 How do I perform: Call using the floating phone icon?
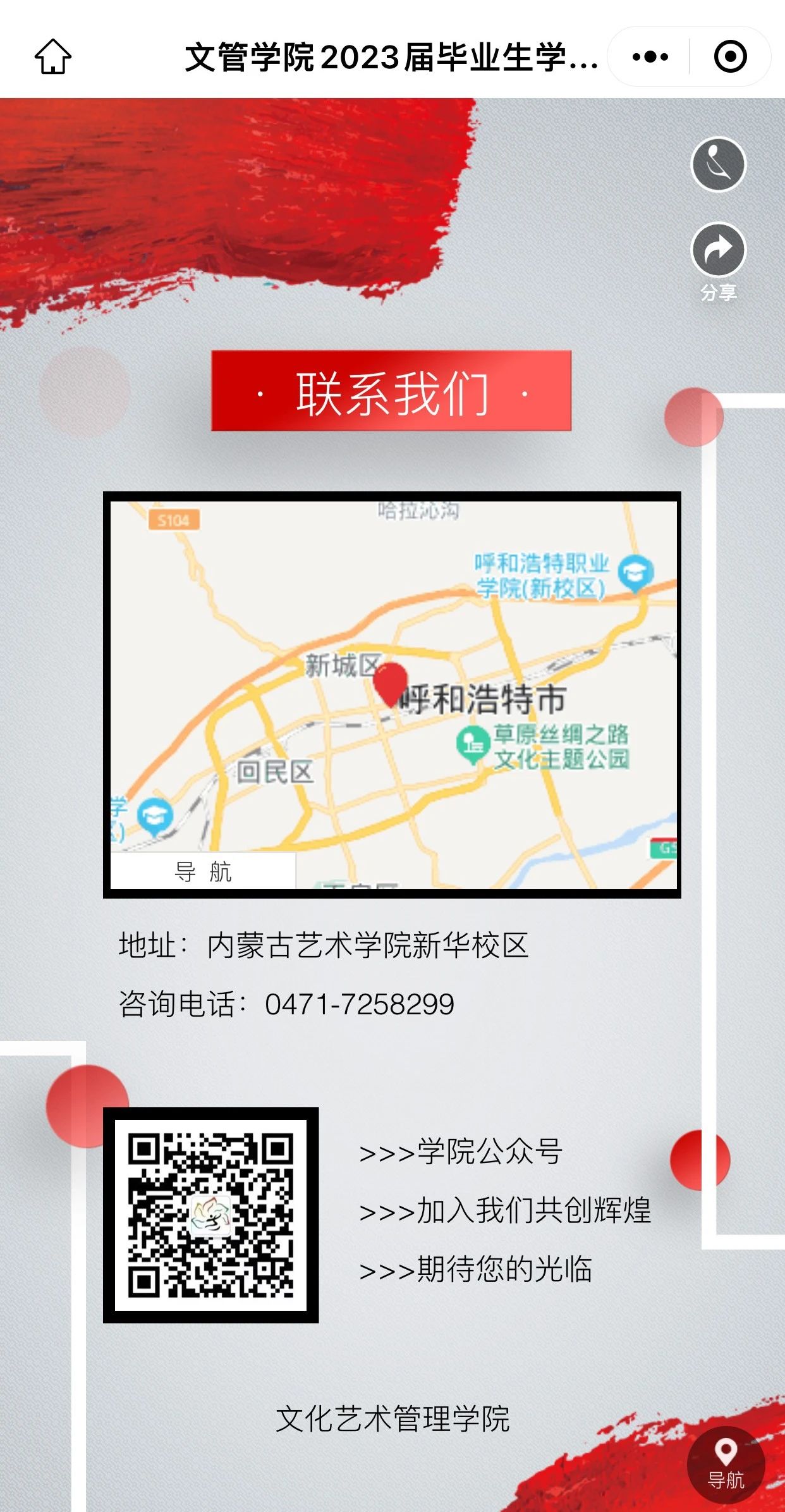718,164
